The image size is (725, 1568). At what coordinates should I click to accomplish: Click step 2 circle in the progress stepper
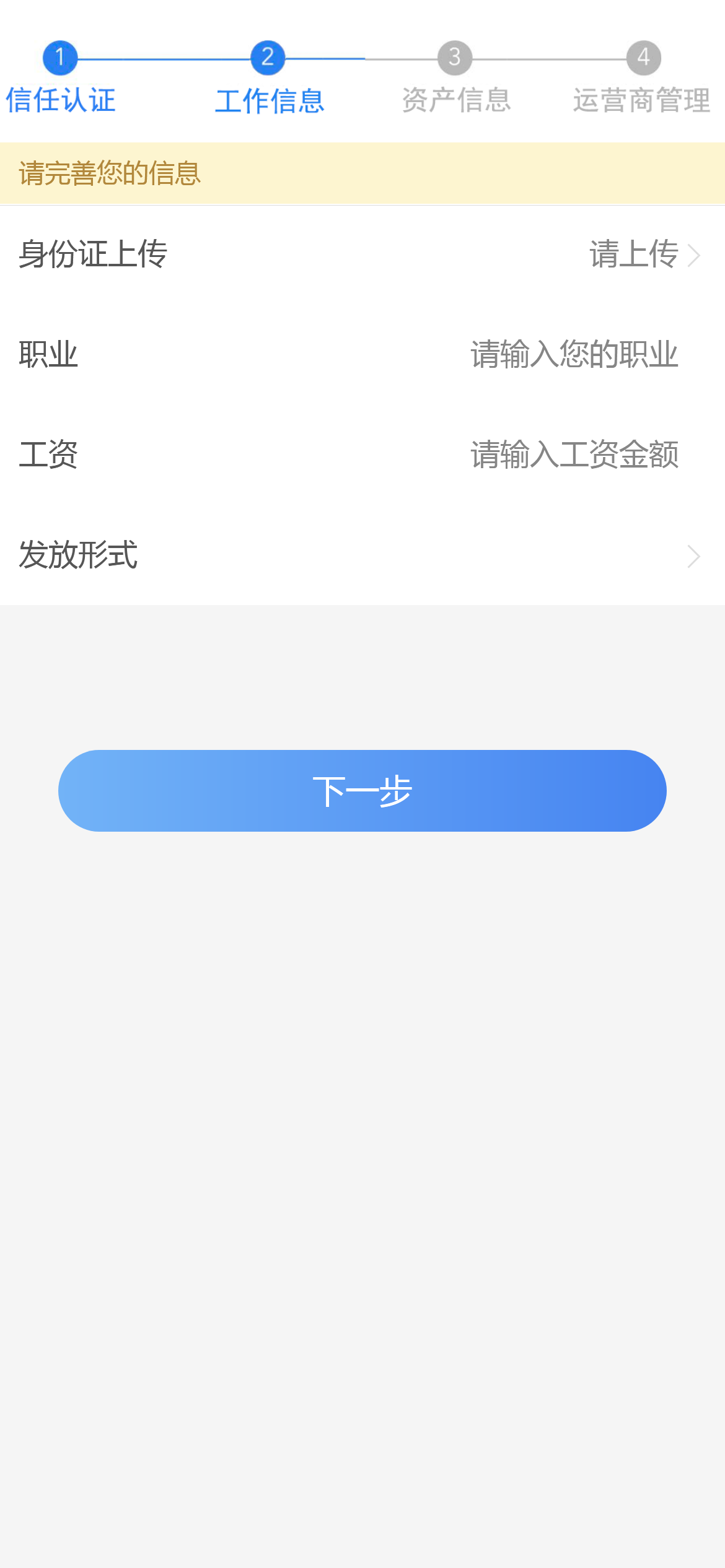coord(269,58)
